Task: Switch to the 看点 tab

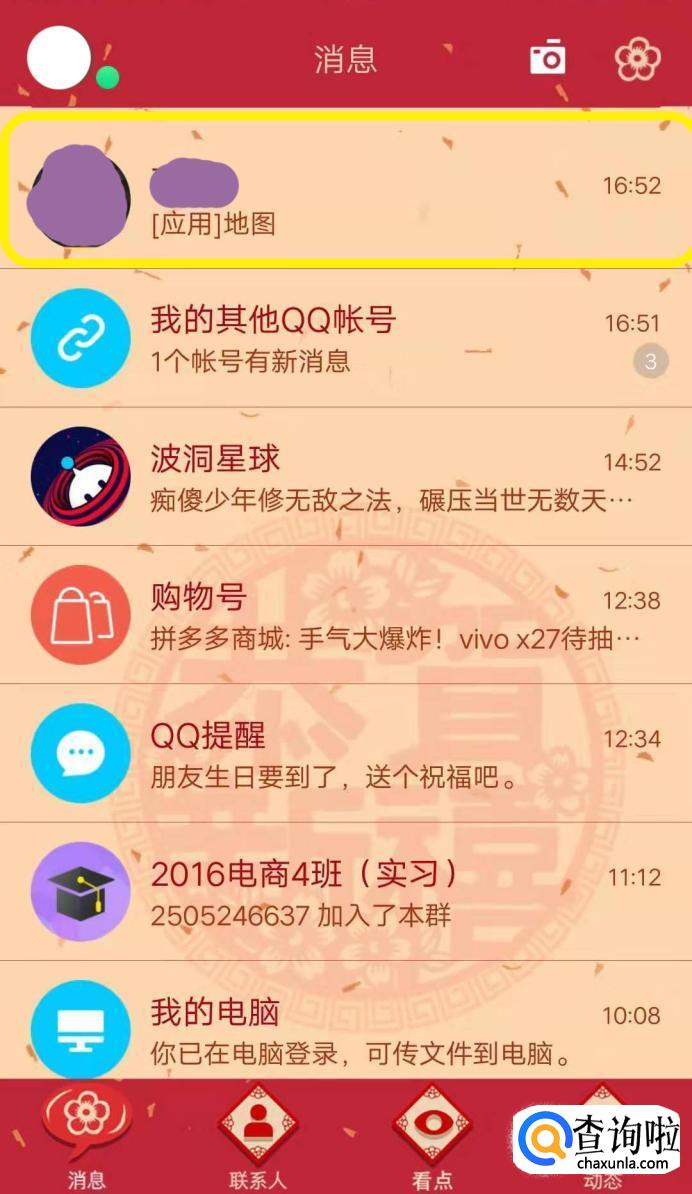Action: [432, 1136]
